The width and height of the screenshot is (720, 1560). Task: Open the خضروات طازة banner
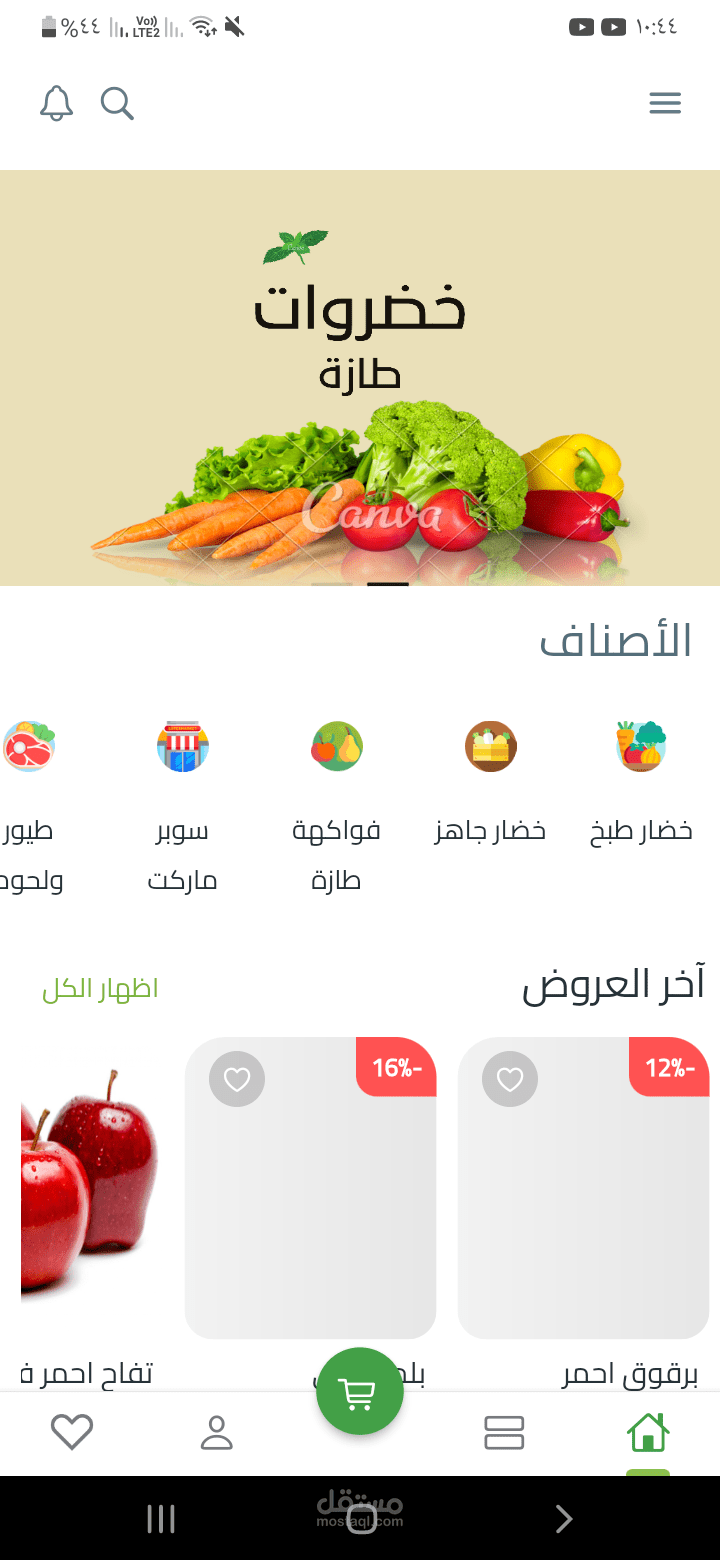360,377
